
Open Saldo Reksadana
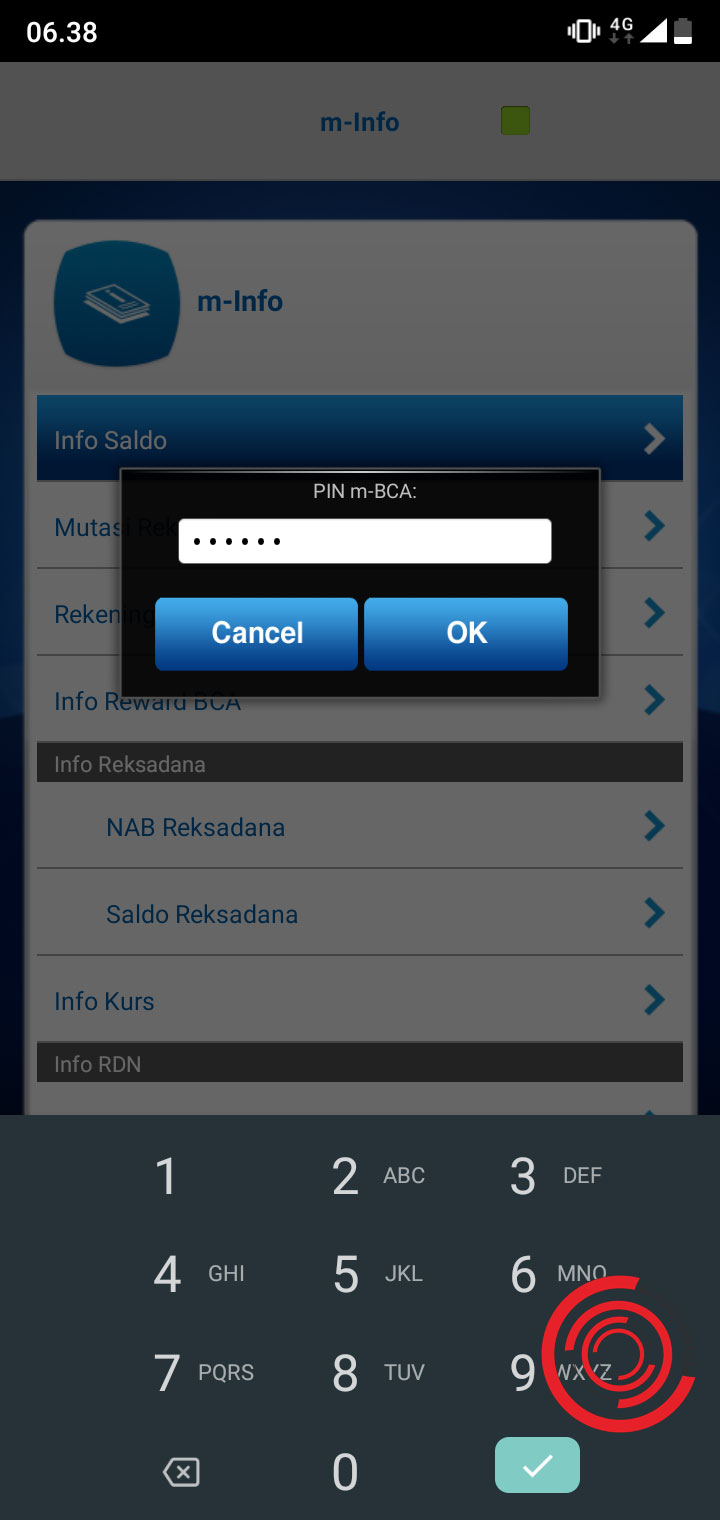360,914
